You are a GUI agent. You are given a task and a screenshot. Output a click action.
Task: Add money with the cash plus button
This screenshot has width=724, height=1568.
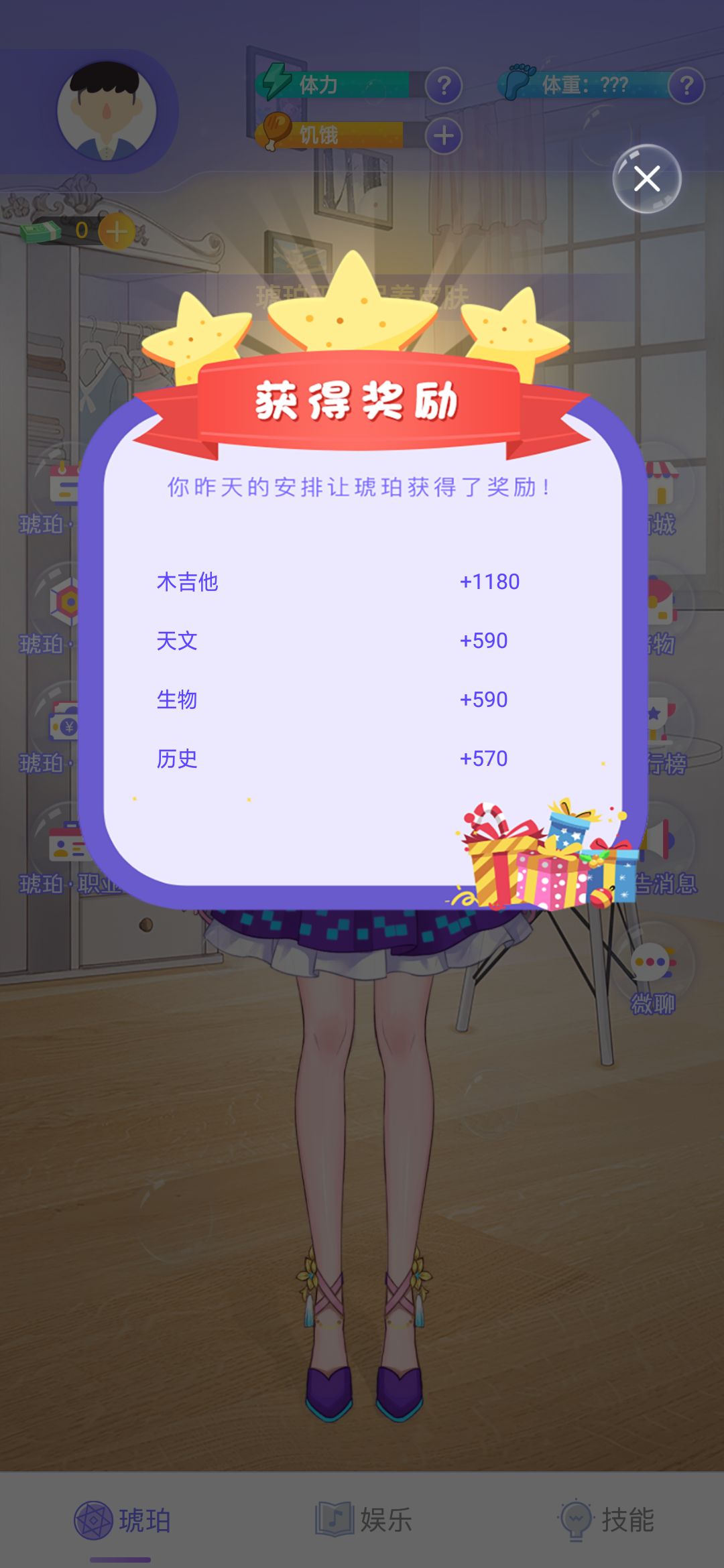click(117, 232)
